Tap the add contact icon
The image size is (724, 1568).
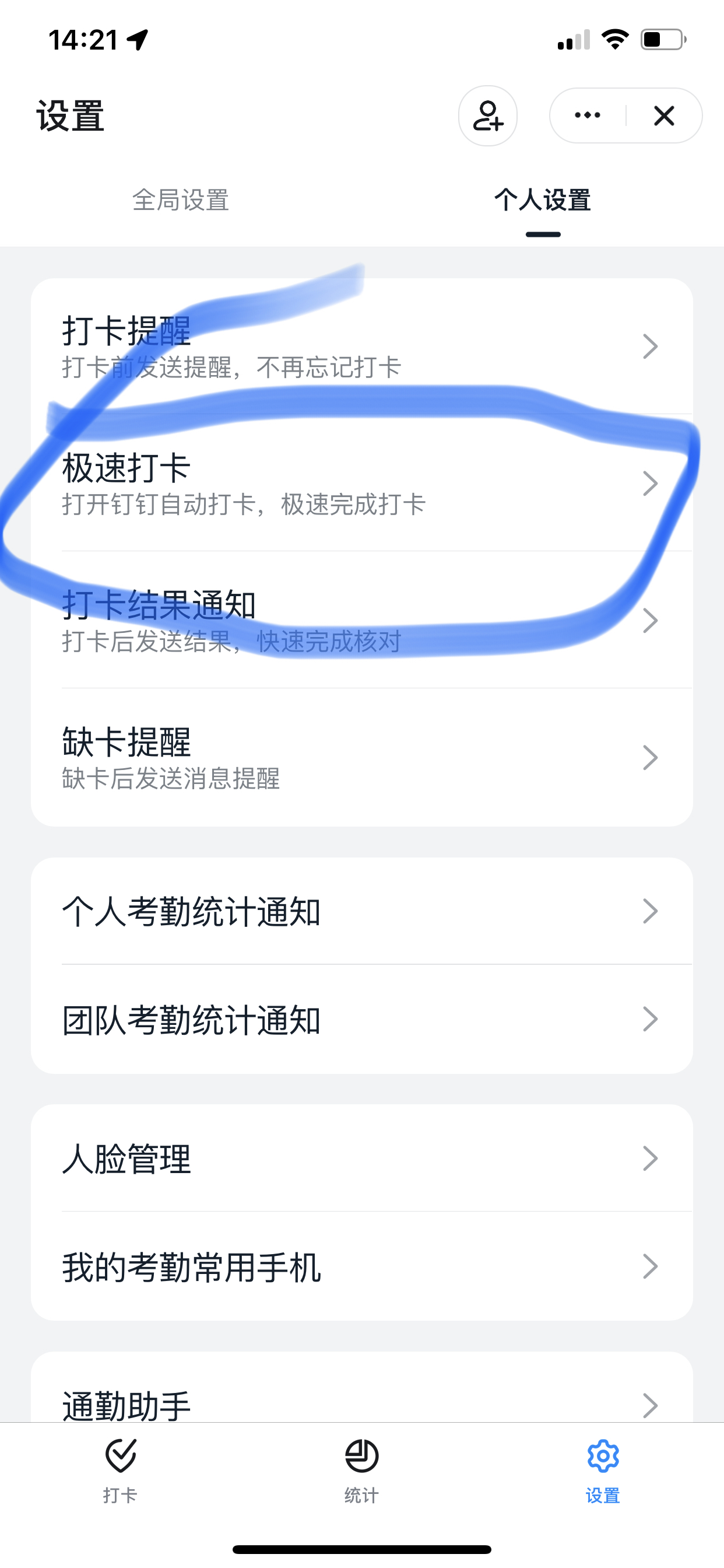point(487,116)
